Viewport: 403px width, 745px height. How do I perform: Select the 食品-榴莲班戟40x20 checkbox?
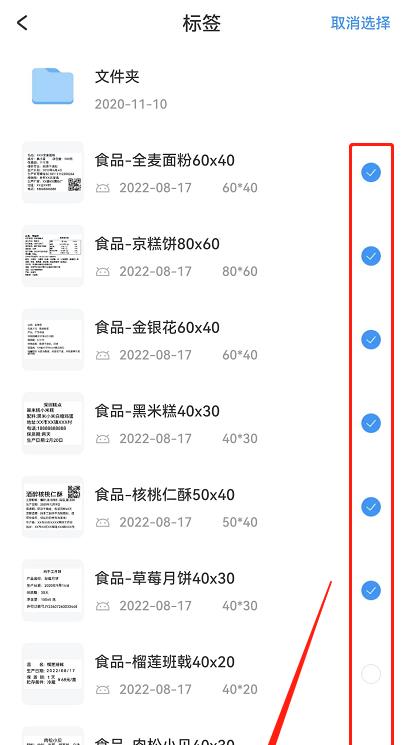(371, 674)
